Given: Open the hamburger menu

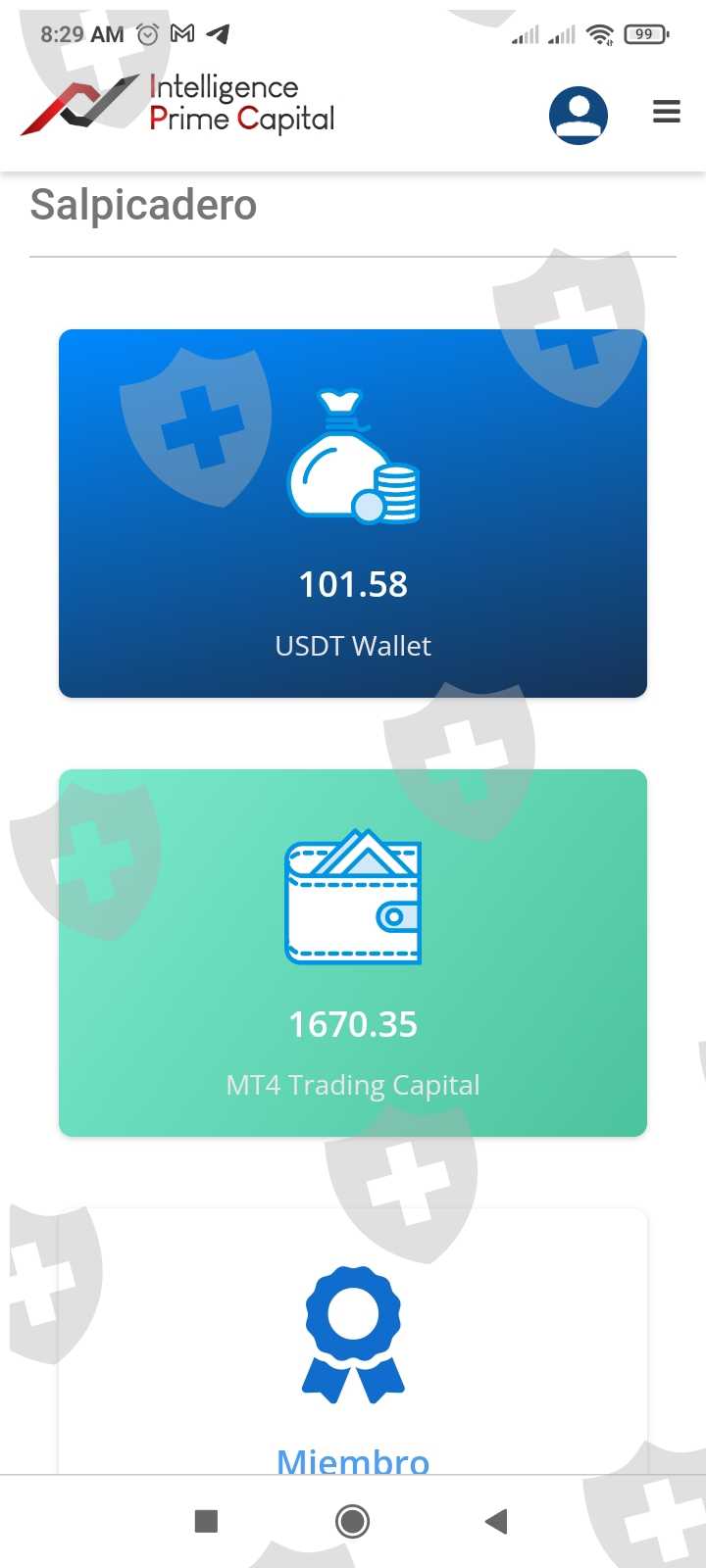Looking at the screenshot, I should click(667, 112).
